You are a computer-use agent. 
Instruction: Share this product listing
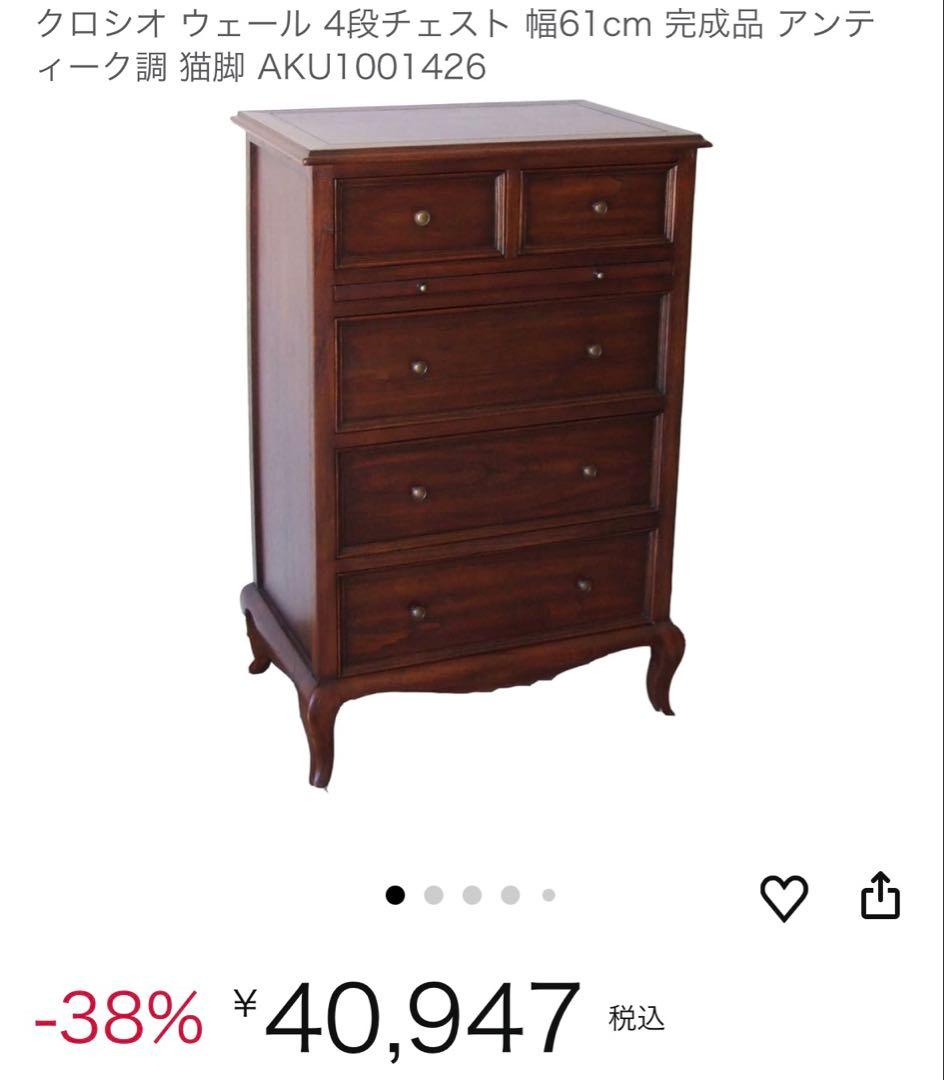tap(881, 896)
